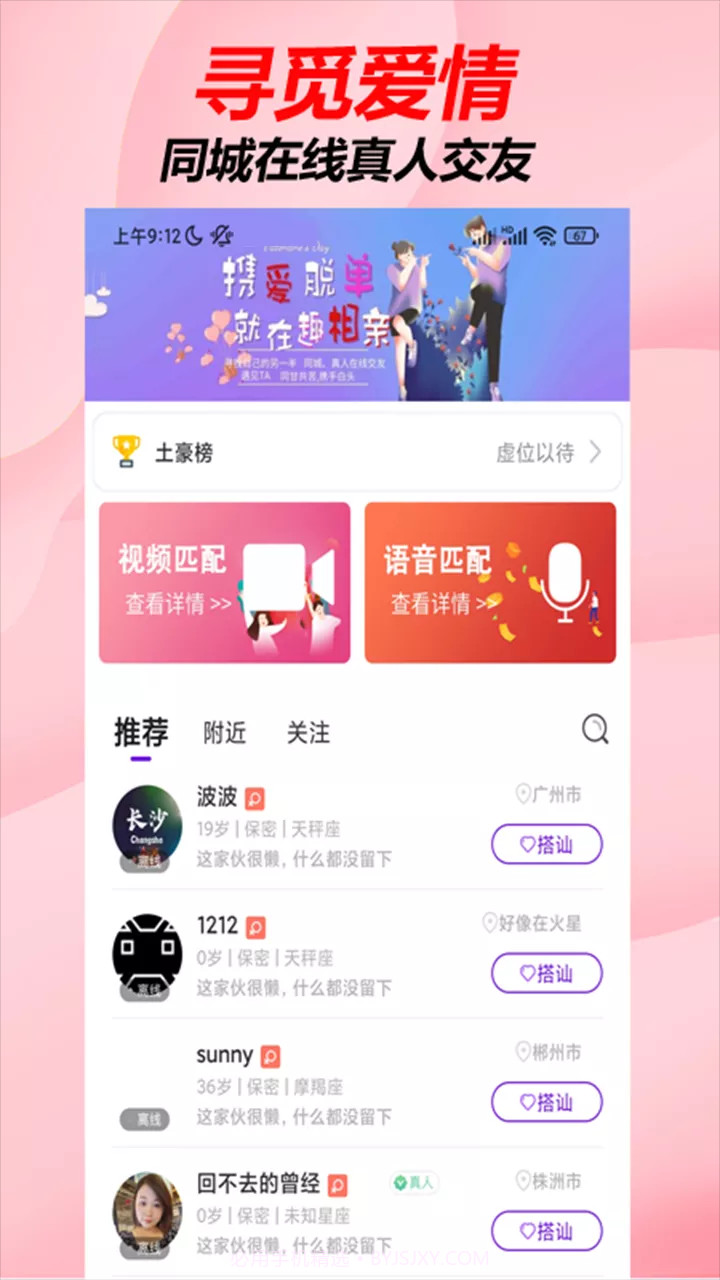Click the Wi-Fi icon in the status bar
This screenshot has width=720, height=1280.
click(x=545, y=235)
